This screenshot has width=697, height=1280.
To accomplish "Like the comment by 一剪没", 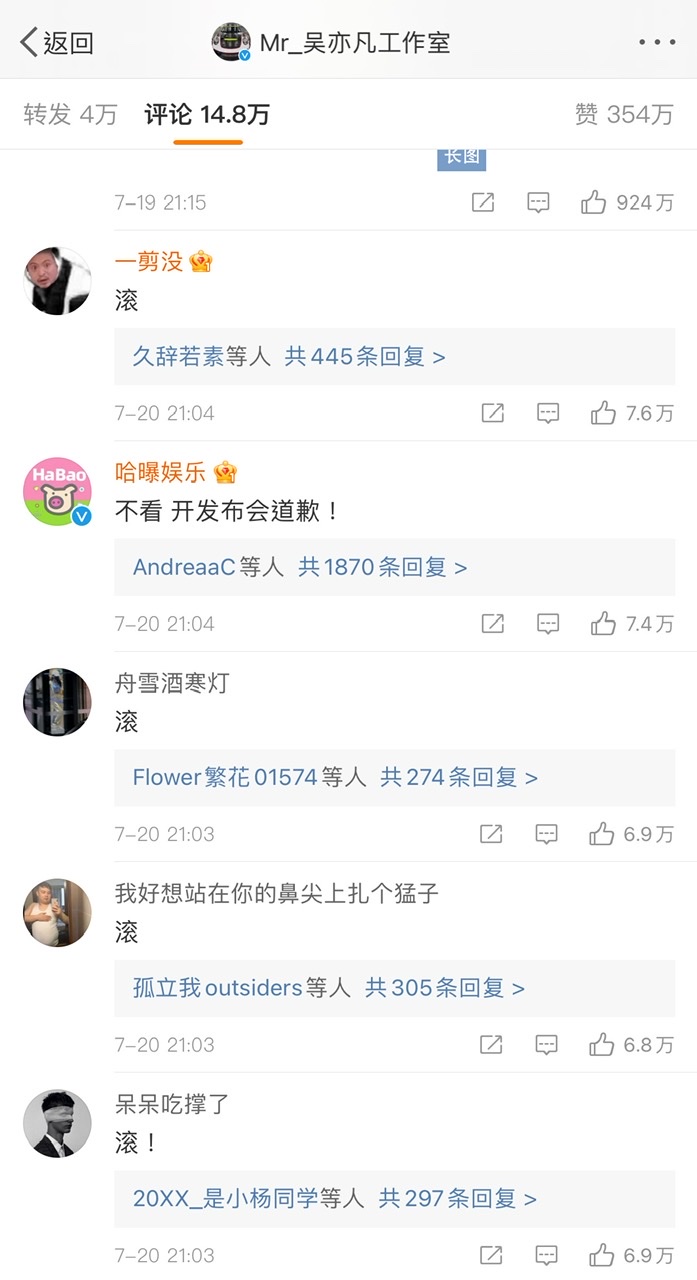I will [603, 413].
